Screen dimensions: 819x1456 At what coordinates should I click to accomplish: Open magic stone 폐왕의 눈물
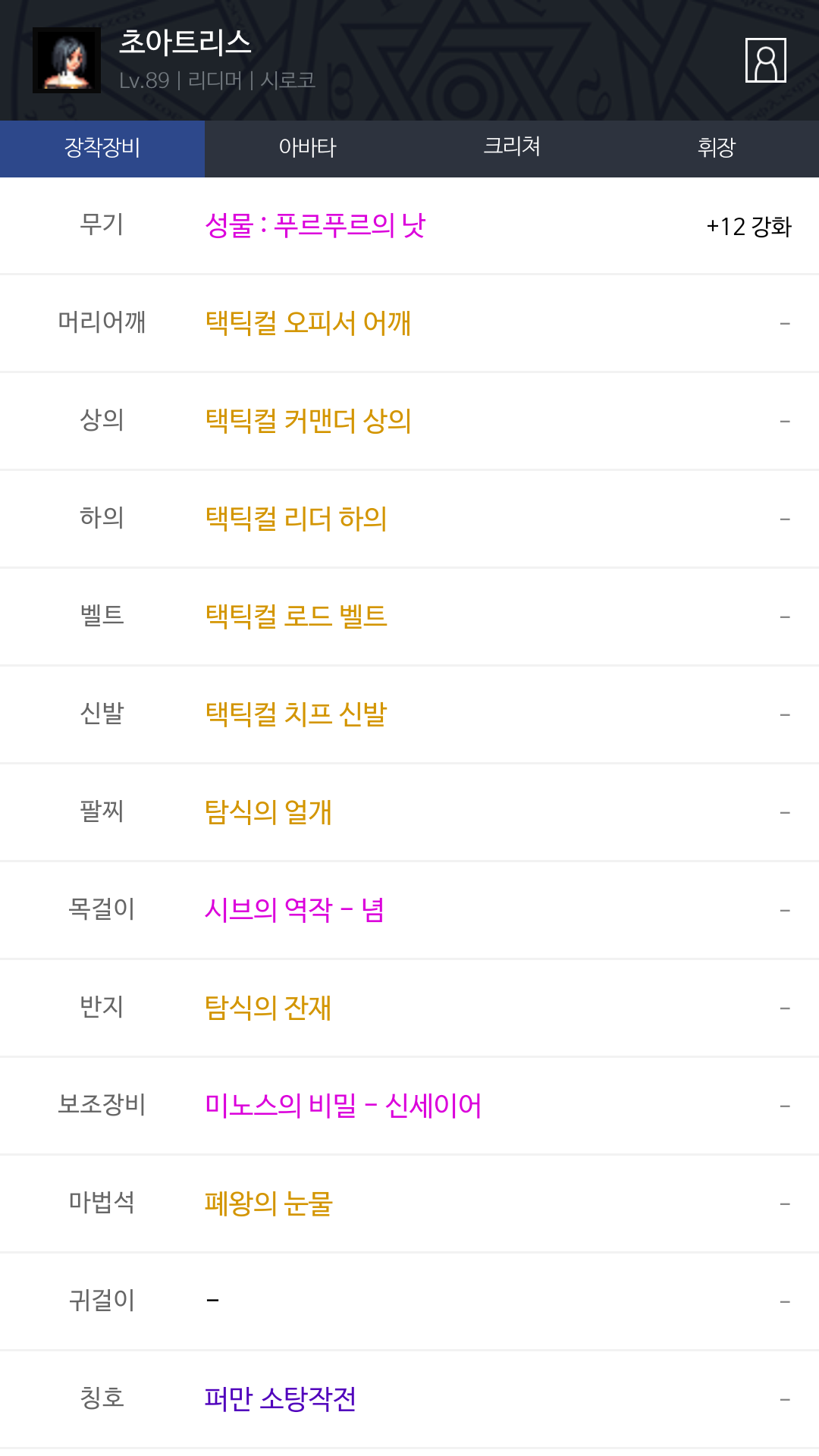click(268, 1203)
